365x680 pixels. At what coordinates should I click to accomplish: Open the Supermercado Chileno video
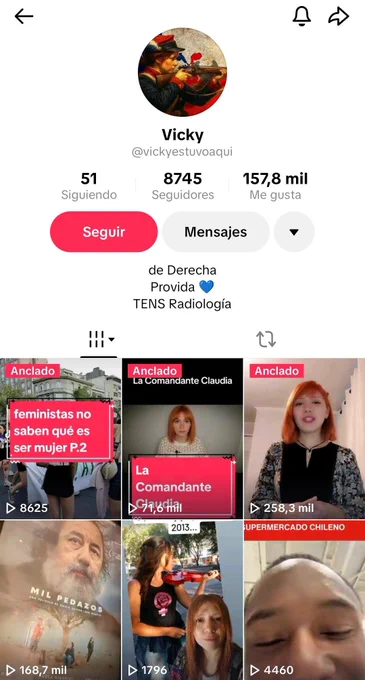(304, 600)
